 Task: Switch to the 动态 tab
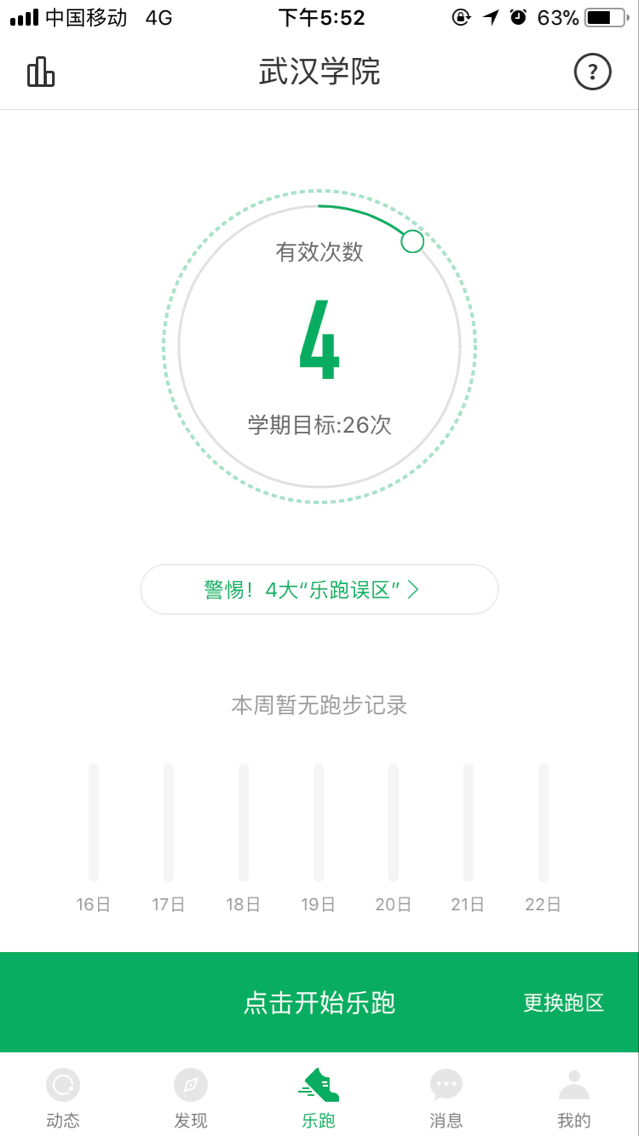pyautogui.click(x=63, y=1096)
